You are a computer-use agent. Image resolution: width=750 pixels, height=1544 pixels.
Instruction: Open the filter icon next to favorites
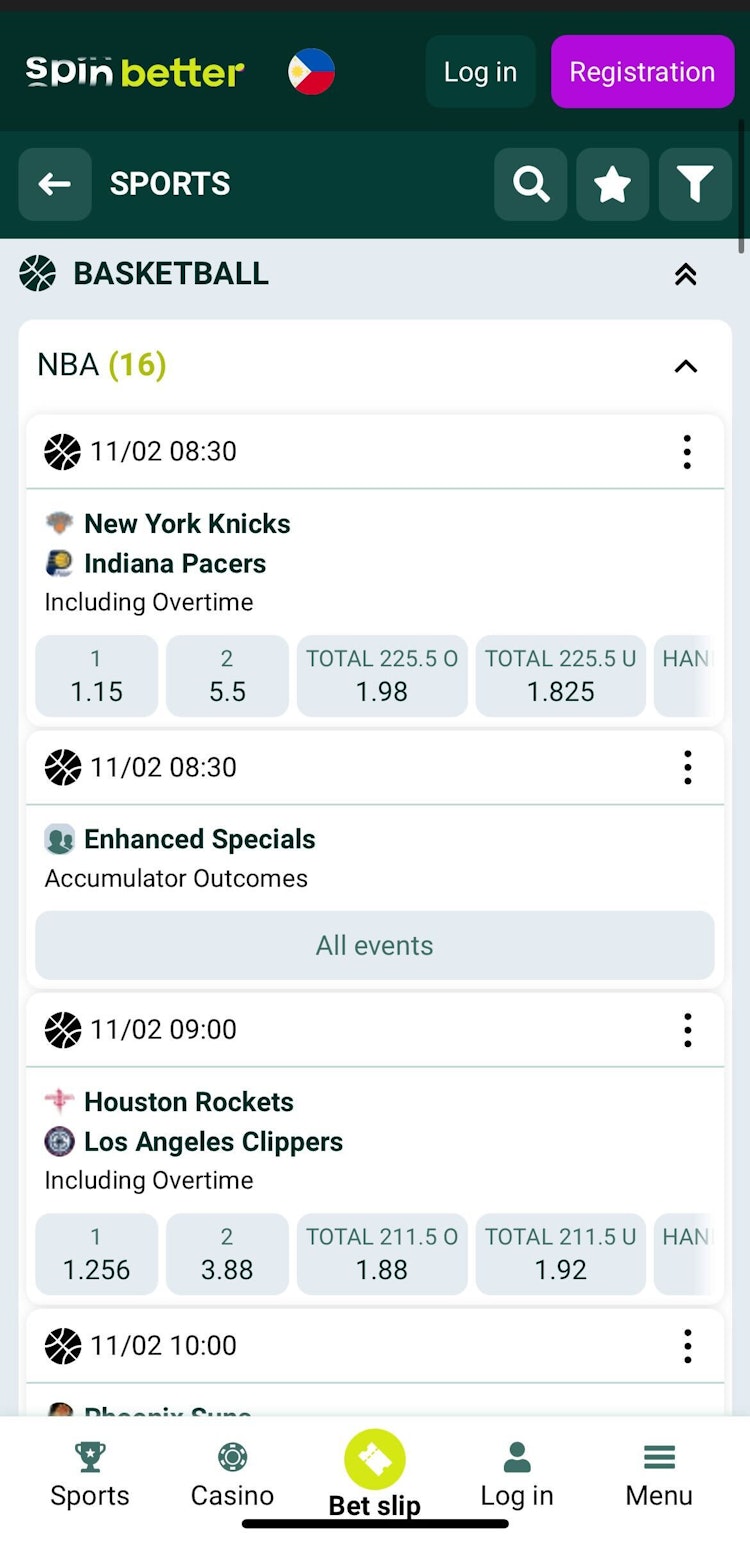point(695,184)
